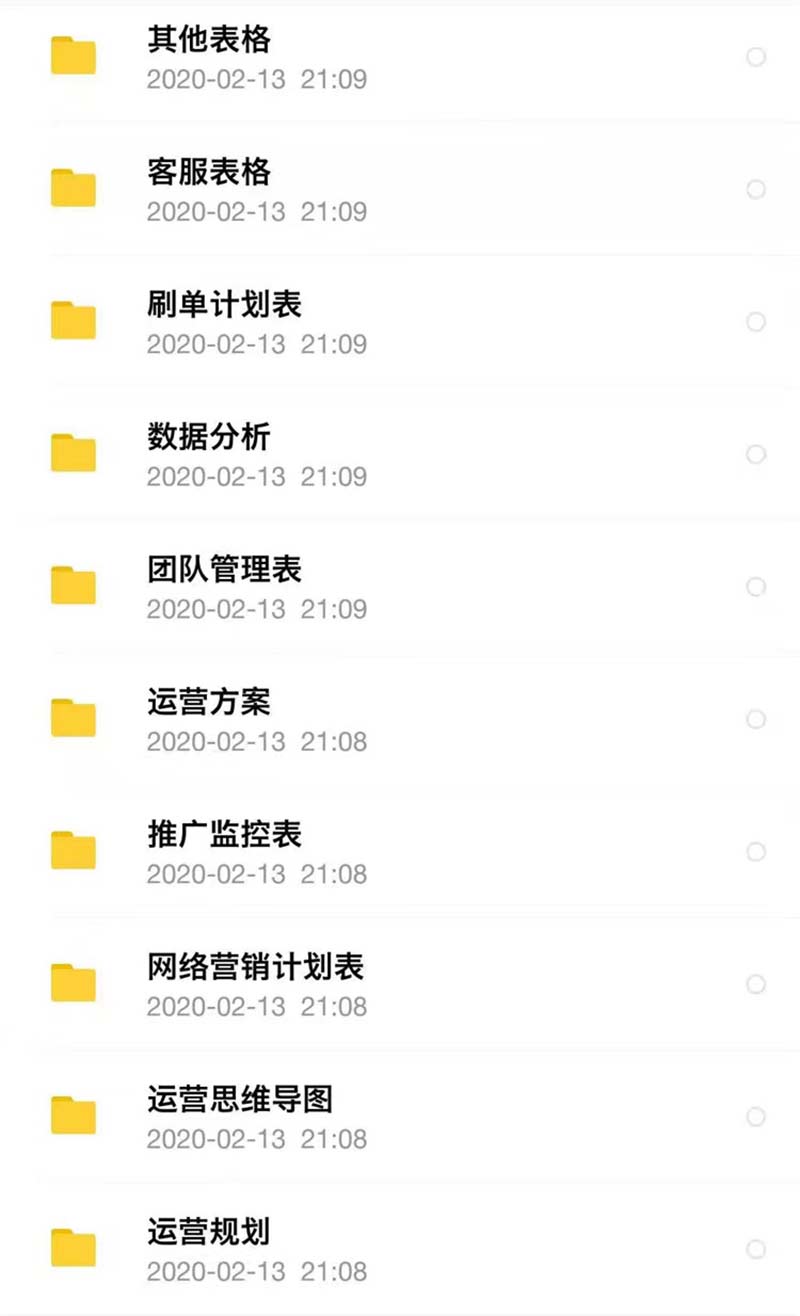
Task: Open the 客服表格 folder
Action: (209, 172)
